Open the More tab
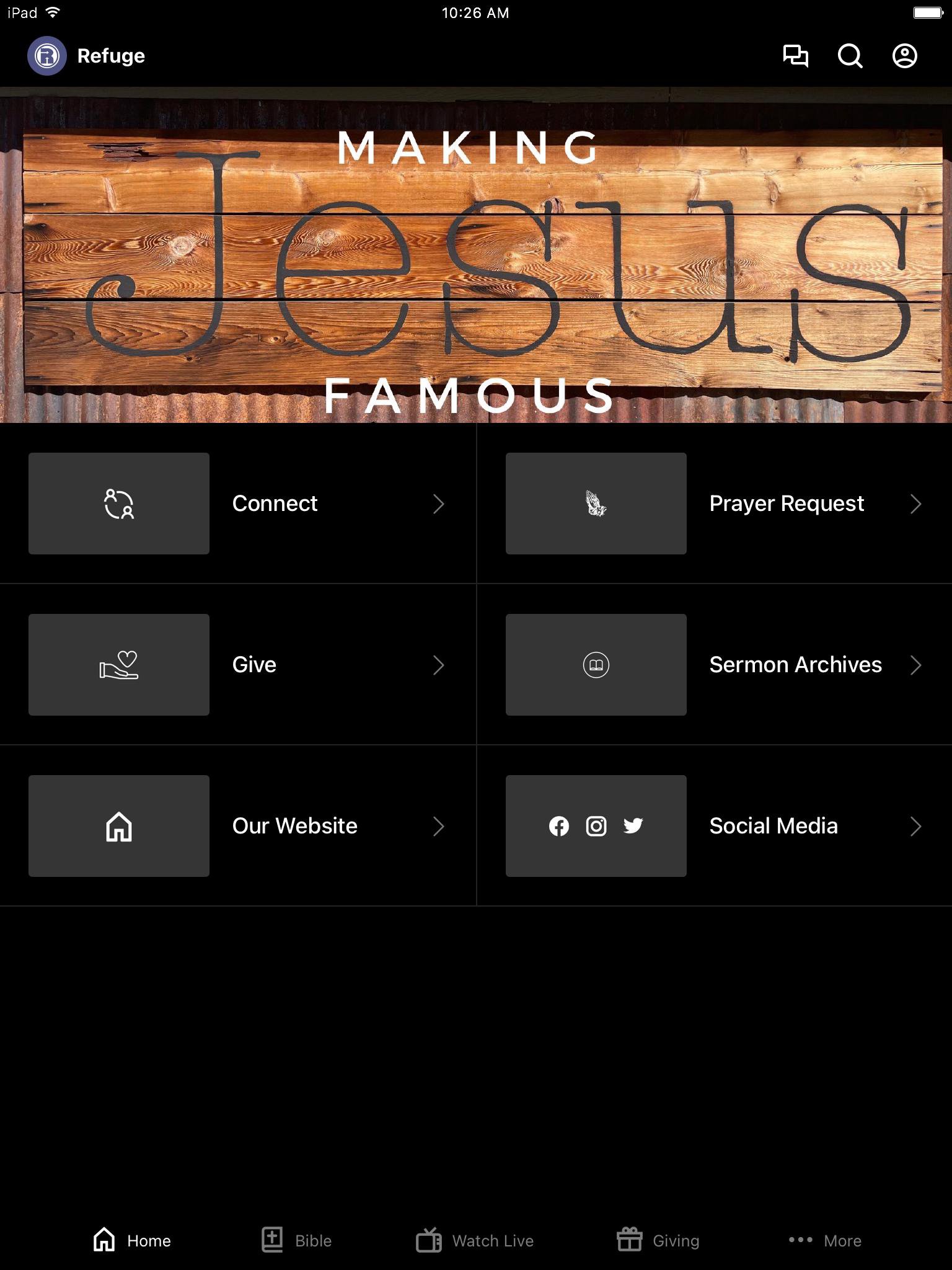The image size is (952, 1270). [825, 1240]
